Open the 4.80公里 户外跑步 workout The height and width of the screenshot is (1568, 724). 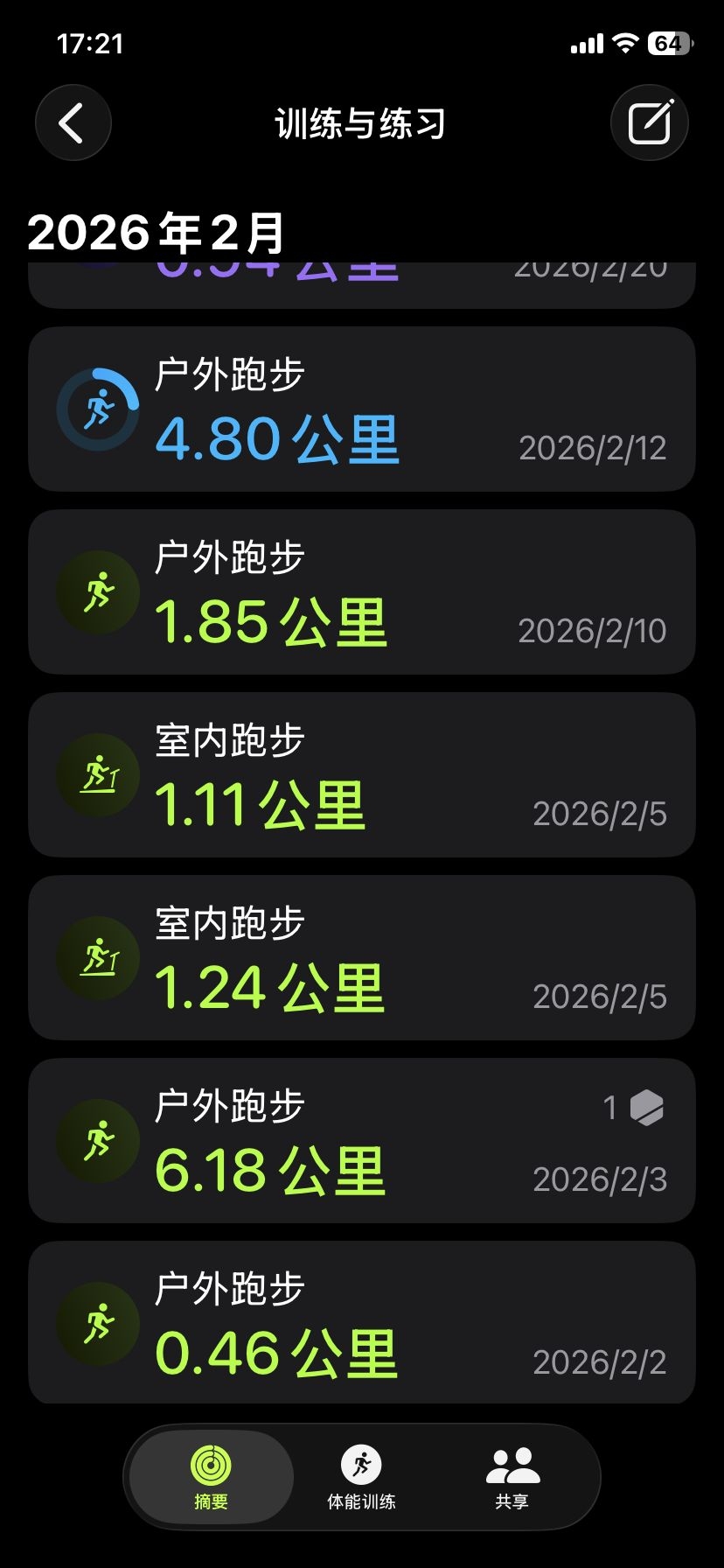click(x=361, y=409)
